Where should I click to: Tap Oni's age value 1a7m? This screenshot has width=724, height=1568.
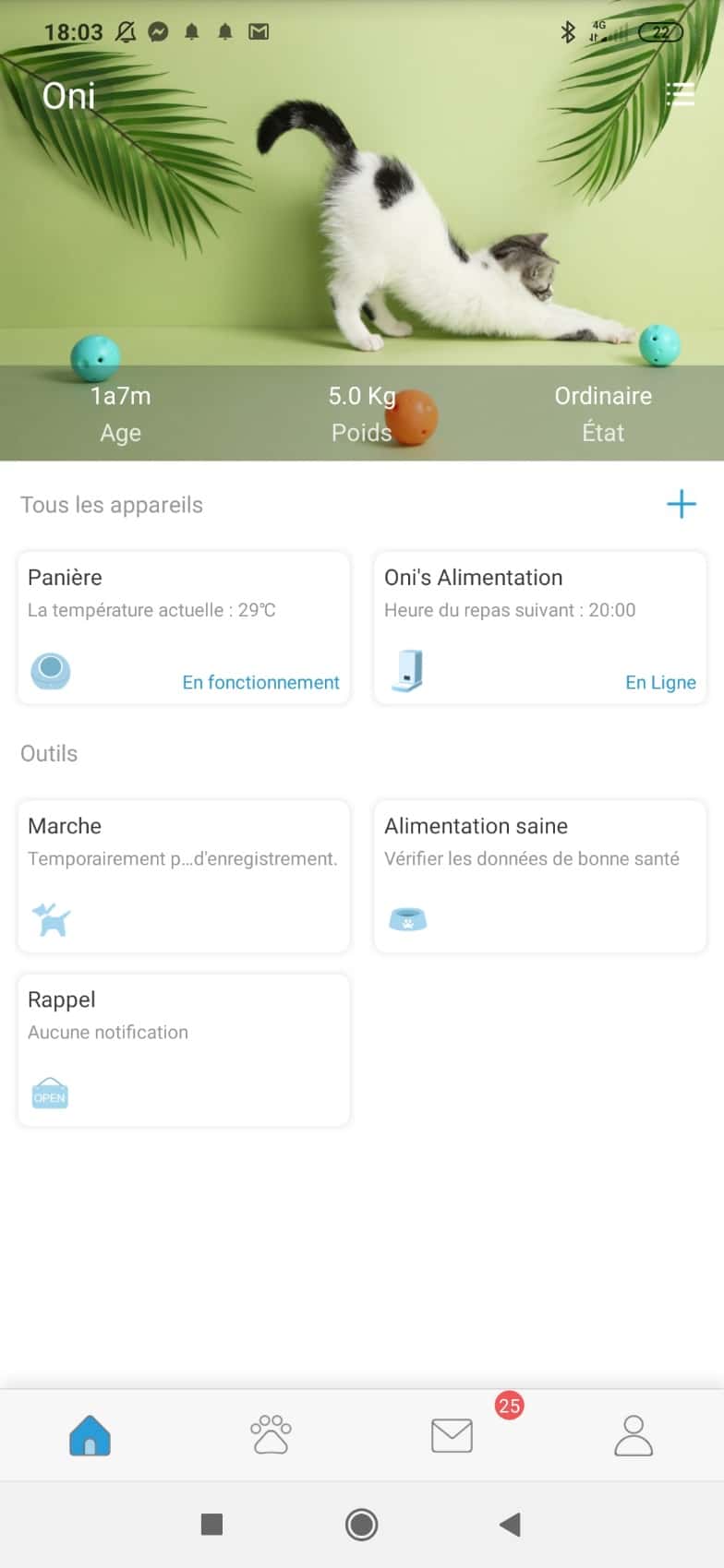120,396
